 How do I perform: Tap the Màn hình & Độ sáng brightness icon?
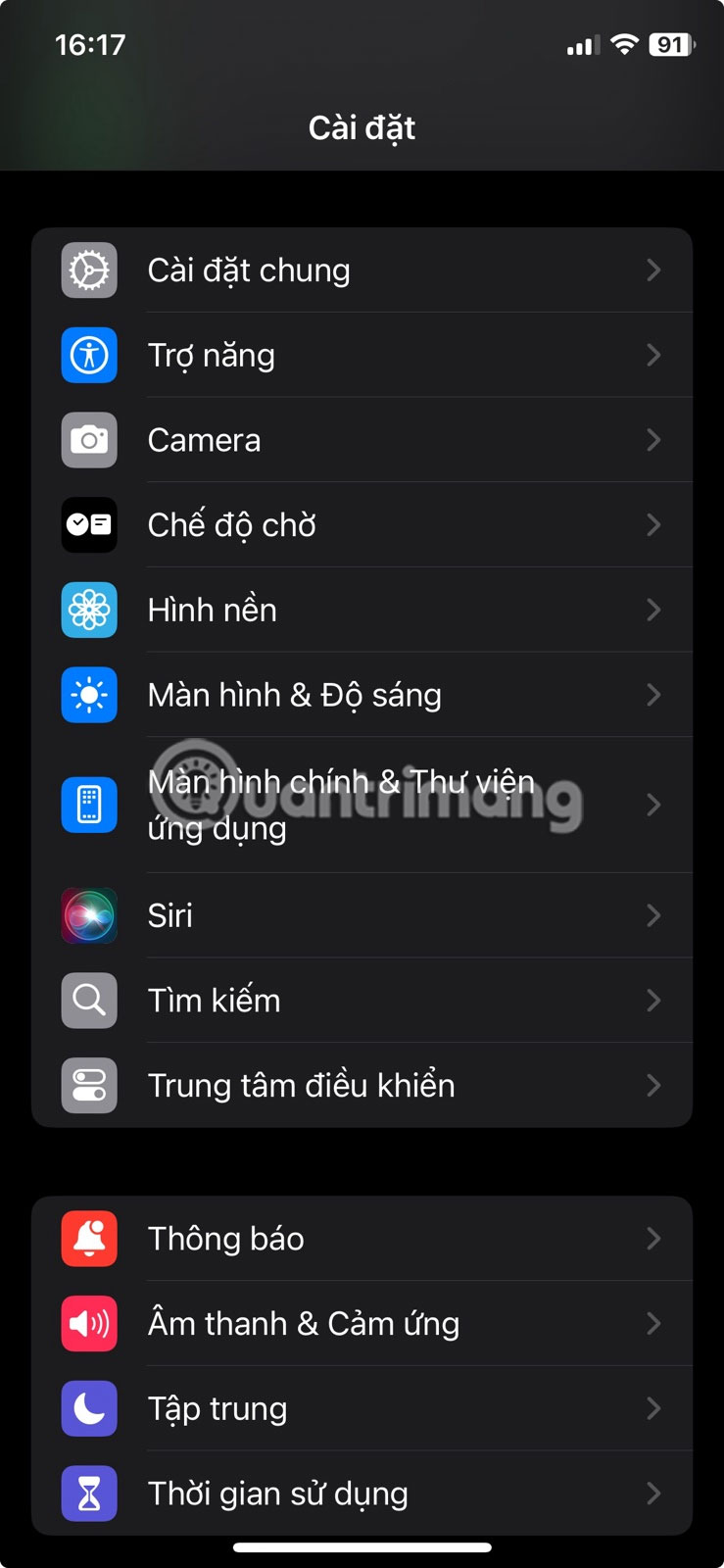pos(89,695)
